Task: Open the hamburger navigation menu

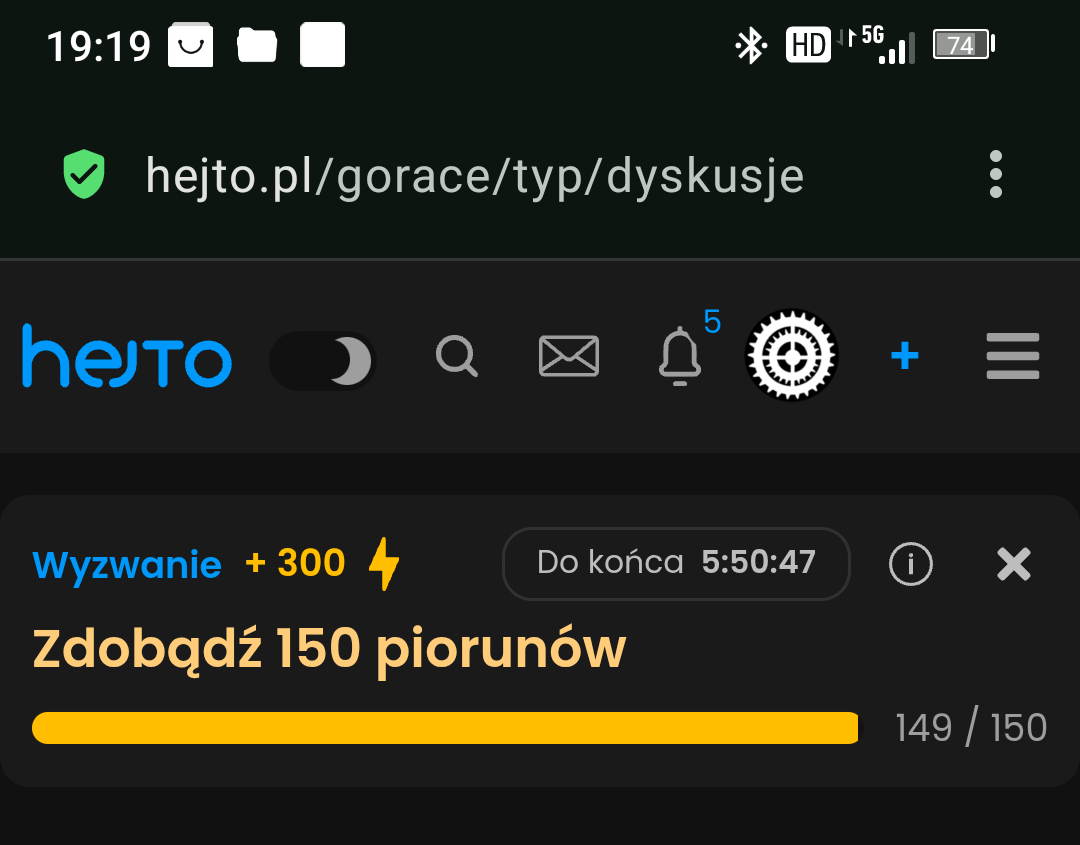Action: 1013,356
